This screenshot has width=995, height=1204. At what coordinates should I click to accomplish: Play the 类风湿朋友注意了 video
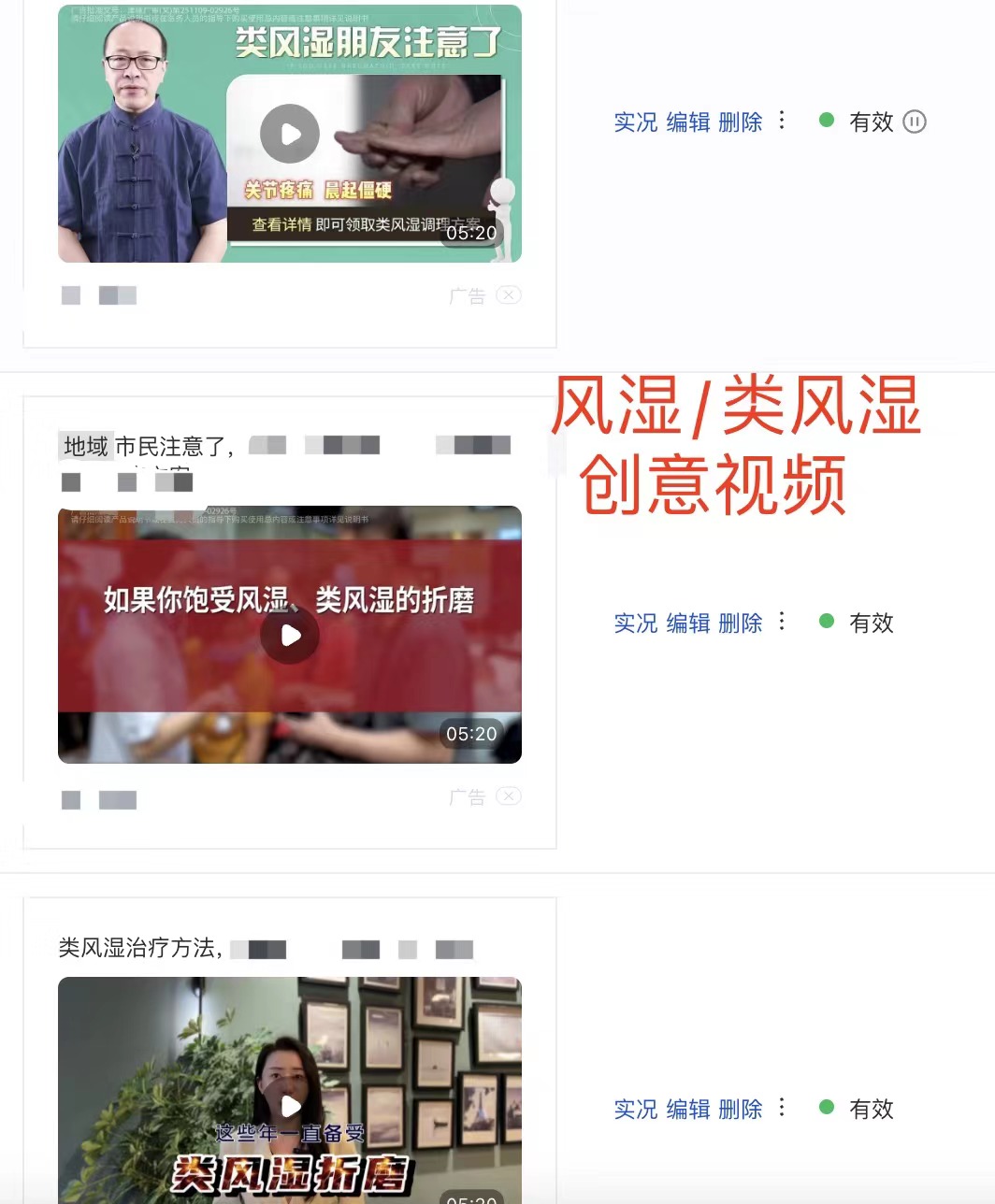tap(290, 134)
